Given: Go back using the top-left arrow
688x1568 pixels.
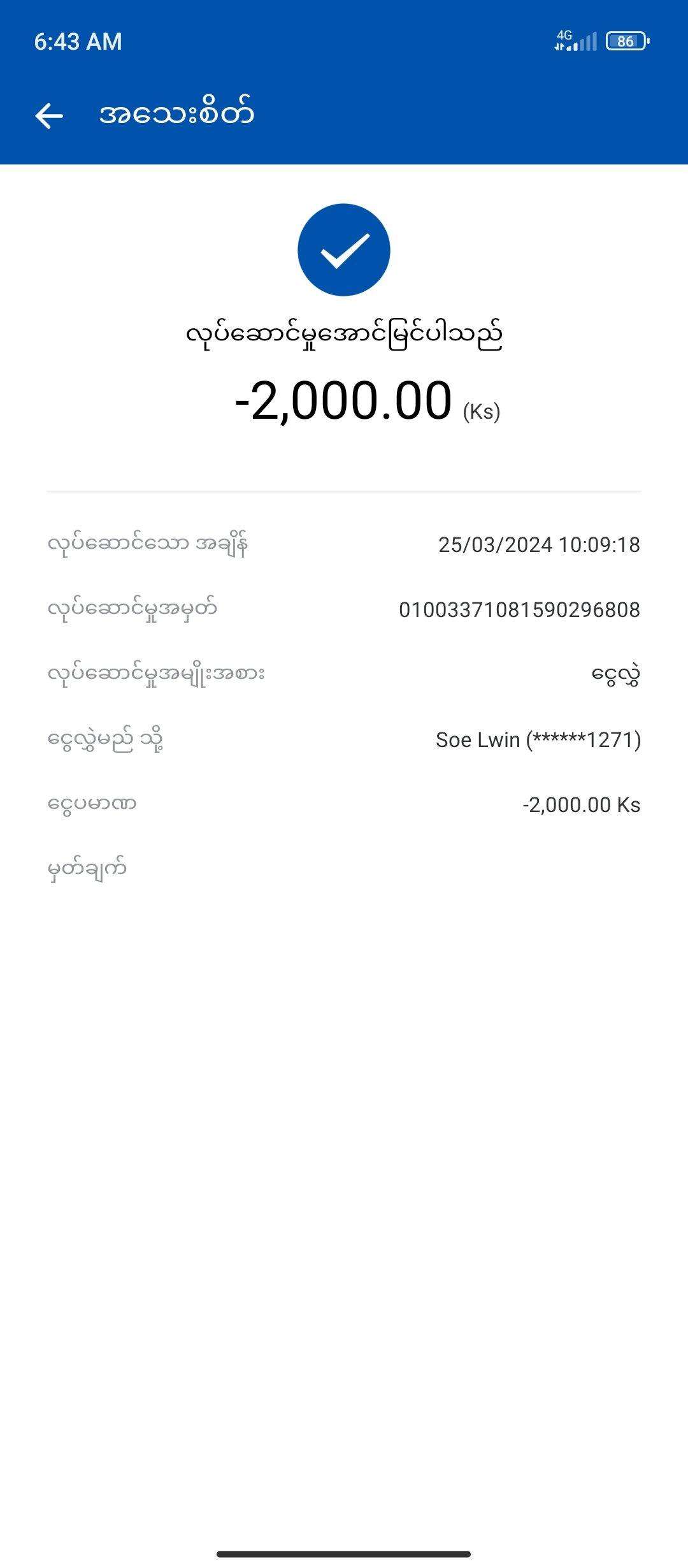Looking at the screenshot, I should click(49, 115).
